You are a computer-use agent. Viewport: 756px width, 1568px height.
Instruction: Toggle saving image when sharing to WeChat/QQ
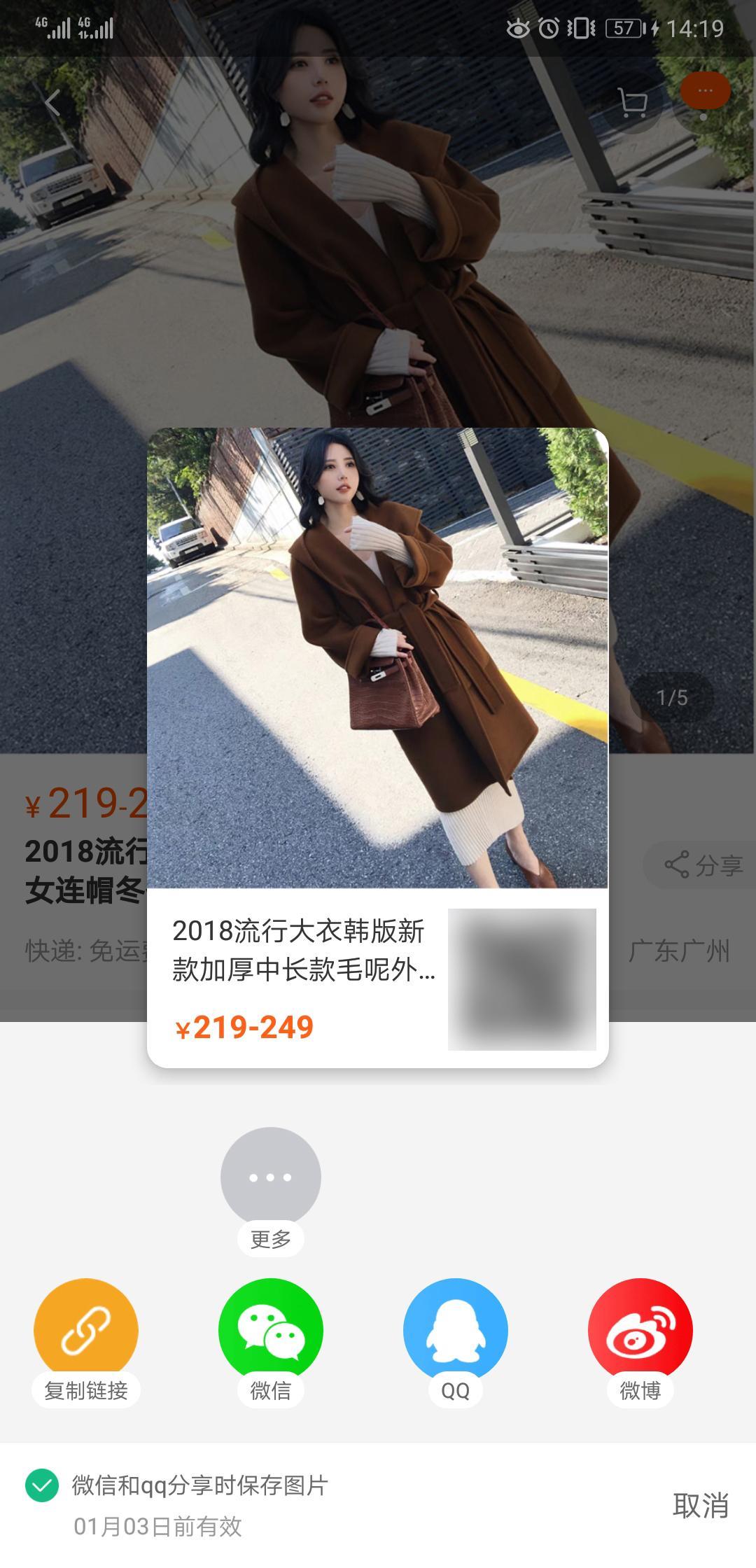42,1485
